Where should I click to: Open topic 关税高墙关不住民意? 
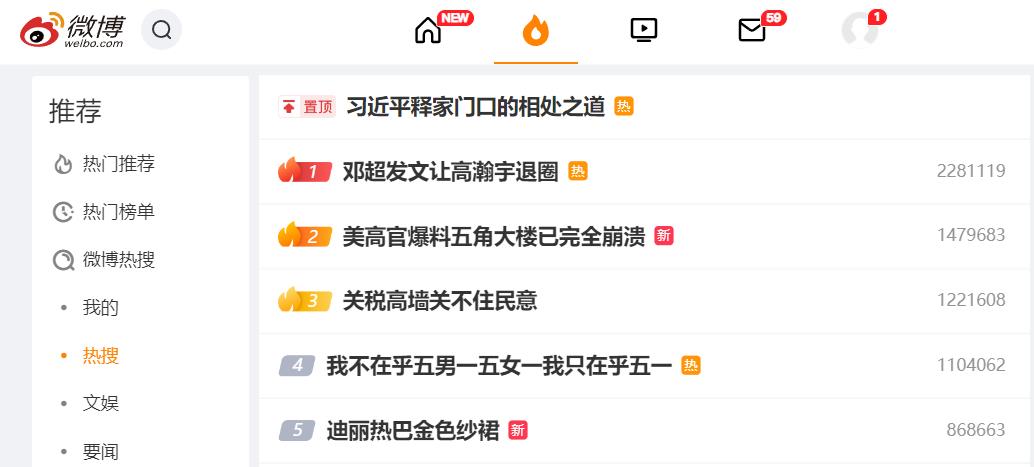(440, 301)
